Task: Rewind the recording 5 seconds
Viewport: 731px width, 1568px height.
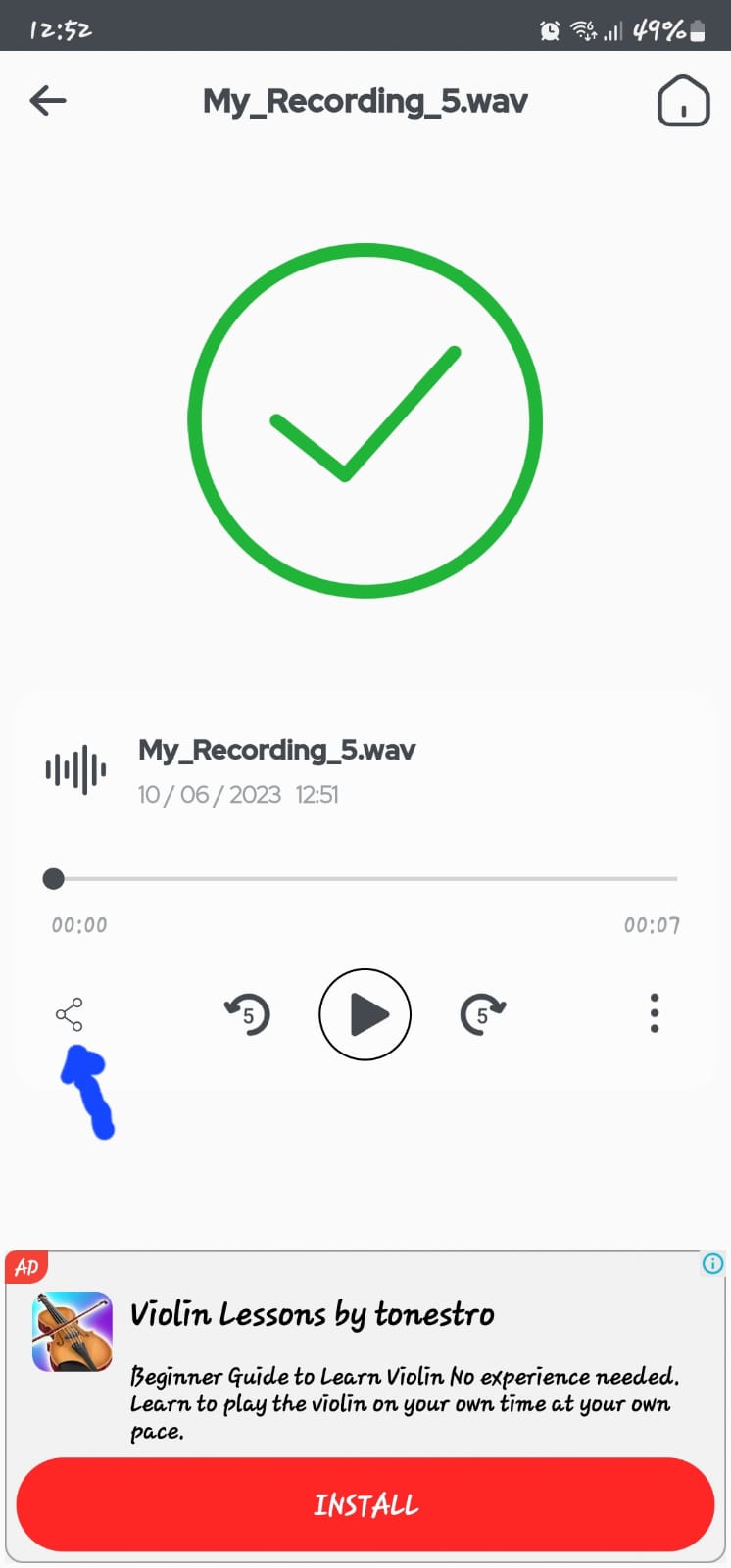Action: pos(247,1014)
